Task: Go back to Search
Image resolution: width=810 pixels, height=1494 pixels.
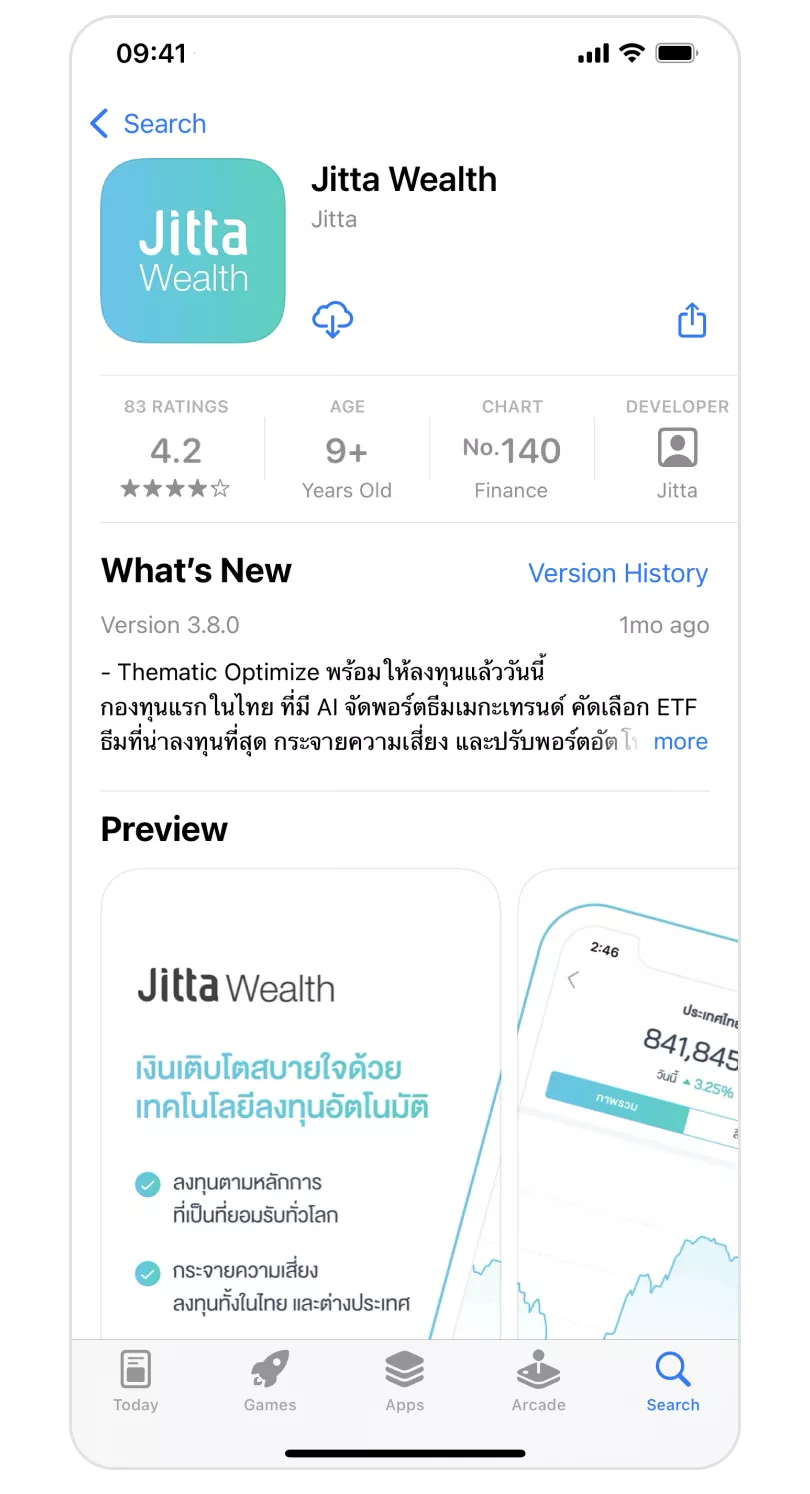Action: point(148,124)
